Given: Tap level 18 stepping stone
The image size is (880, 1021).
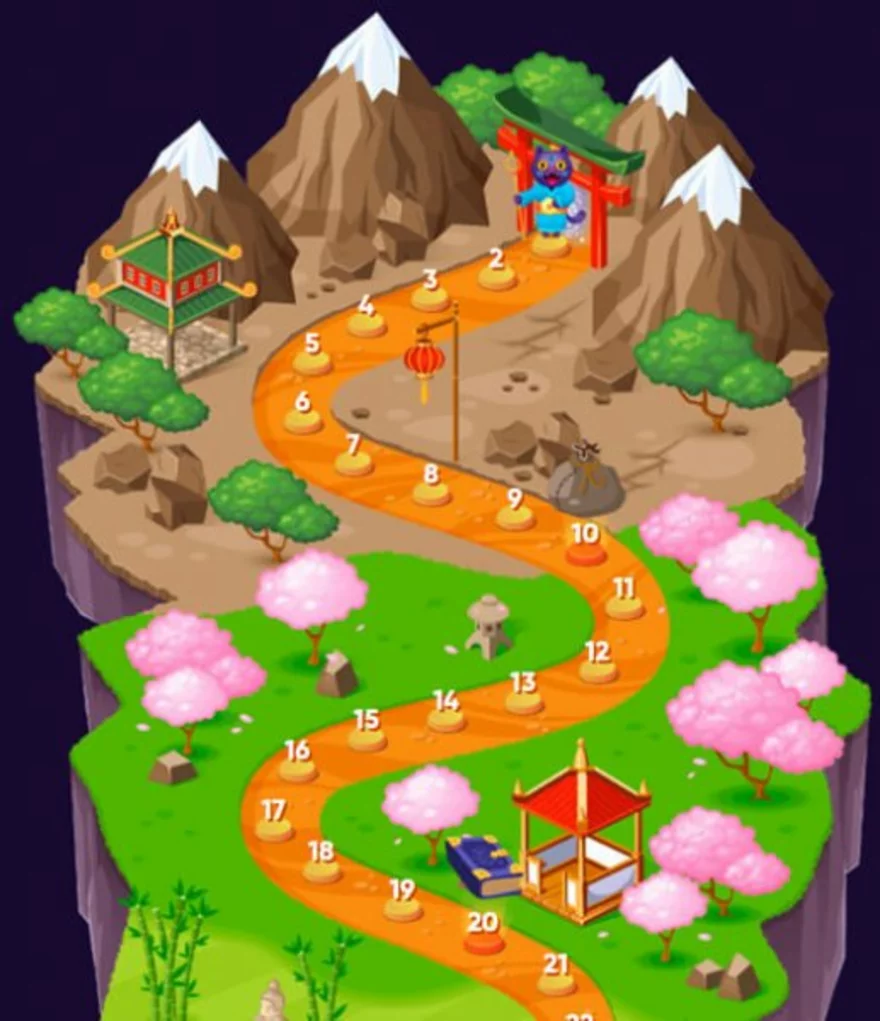Looking at the screenshot, I should (321, 865).
